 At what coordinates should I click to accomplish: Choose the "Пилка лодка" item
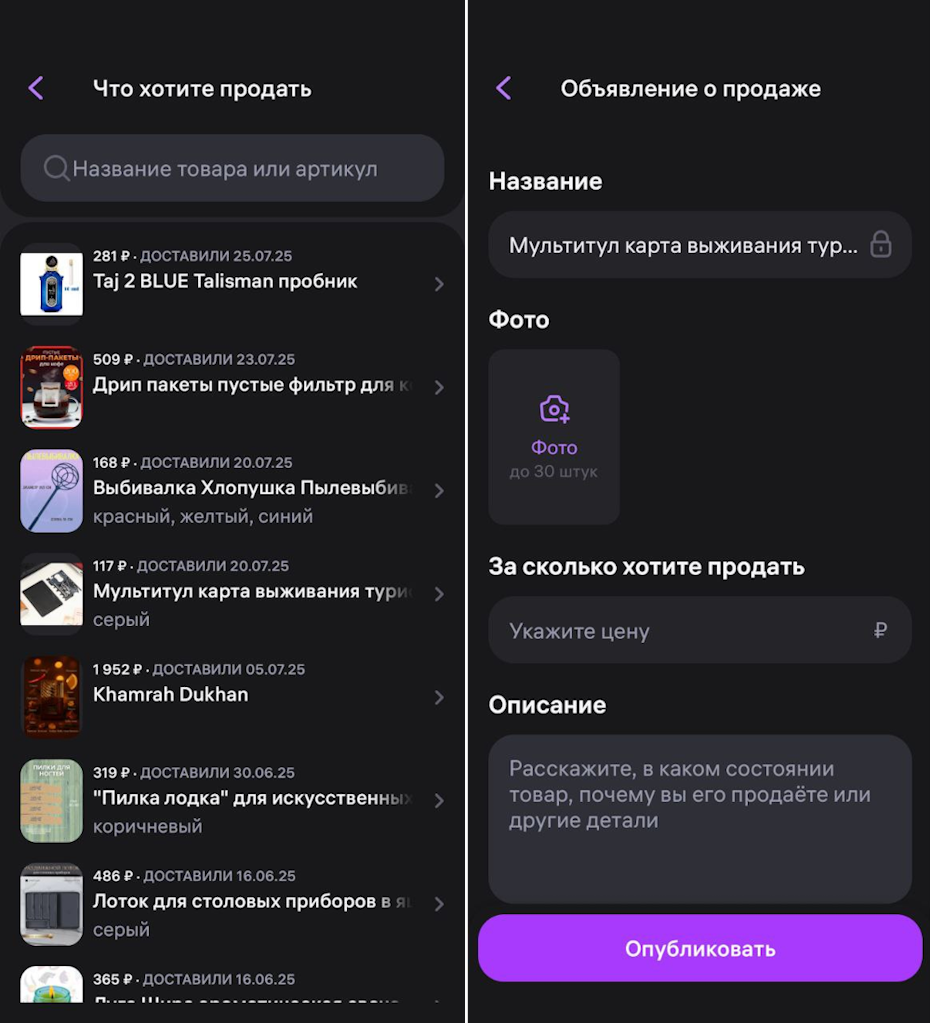pyautogui.click(x=232, y=799)
